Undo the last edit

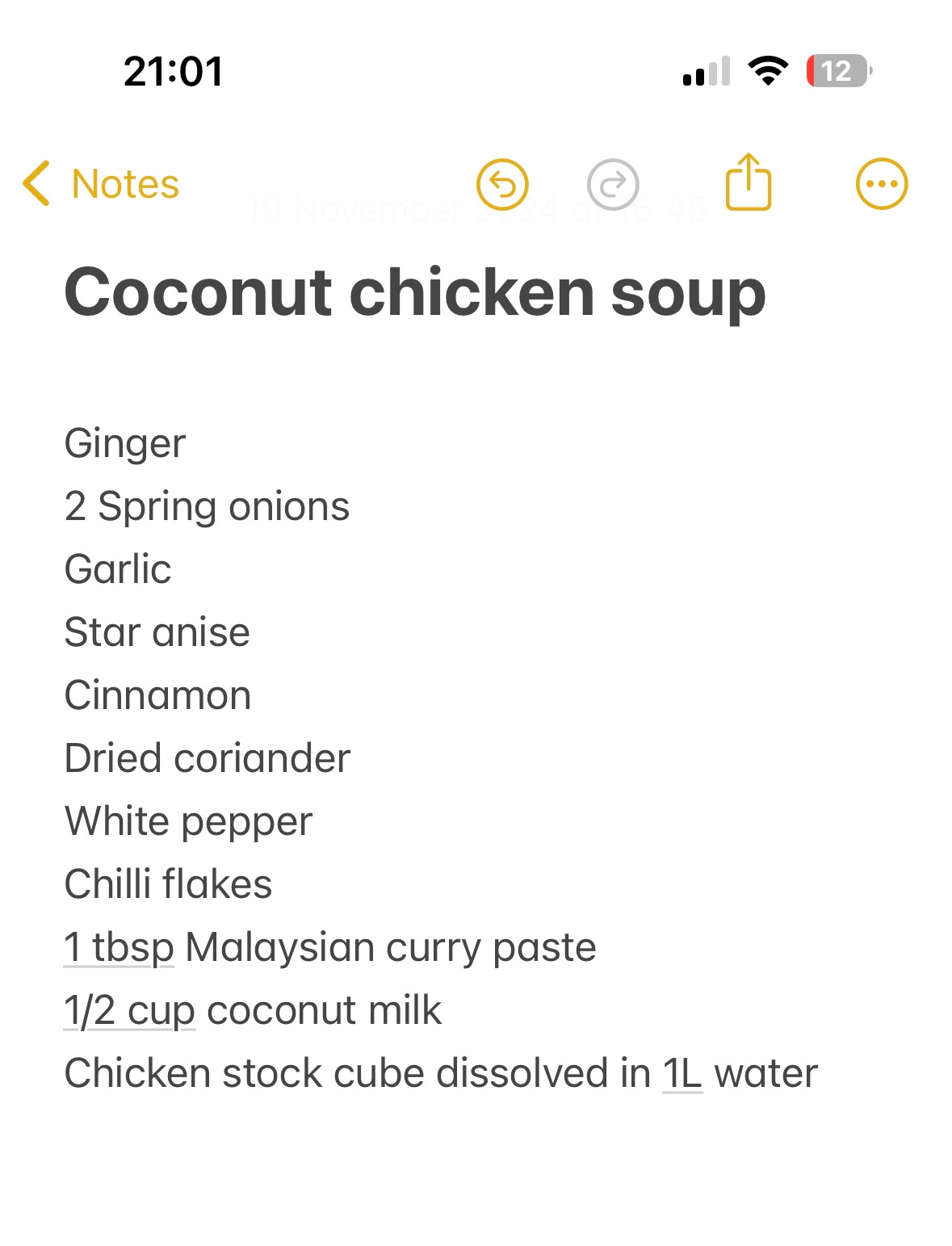pos(502,184)
